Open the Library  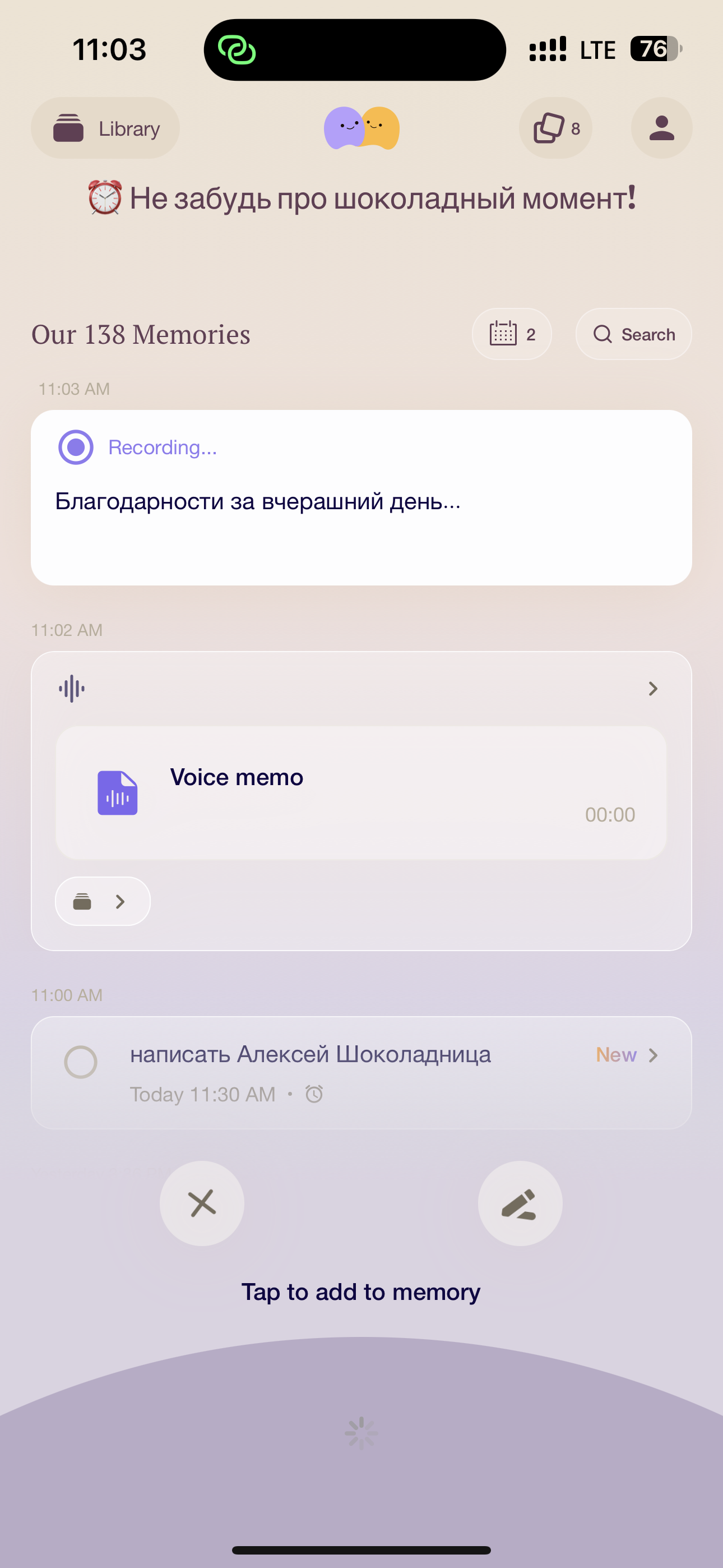click(105, 128)
